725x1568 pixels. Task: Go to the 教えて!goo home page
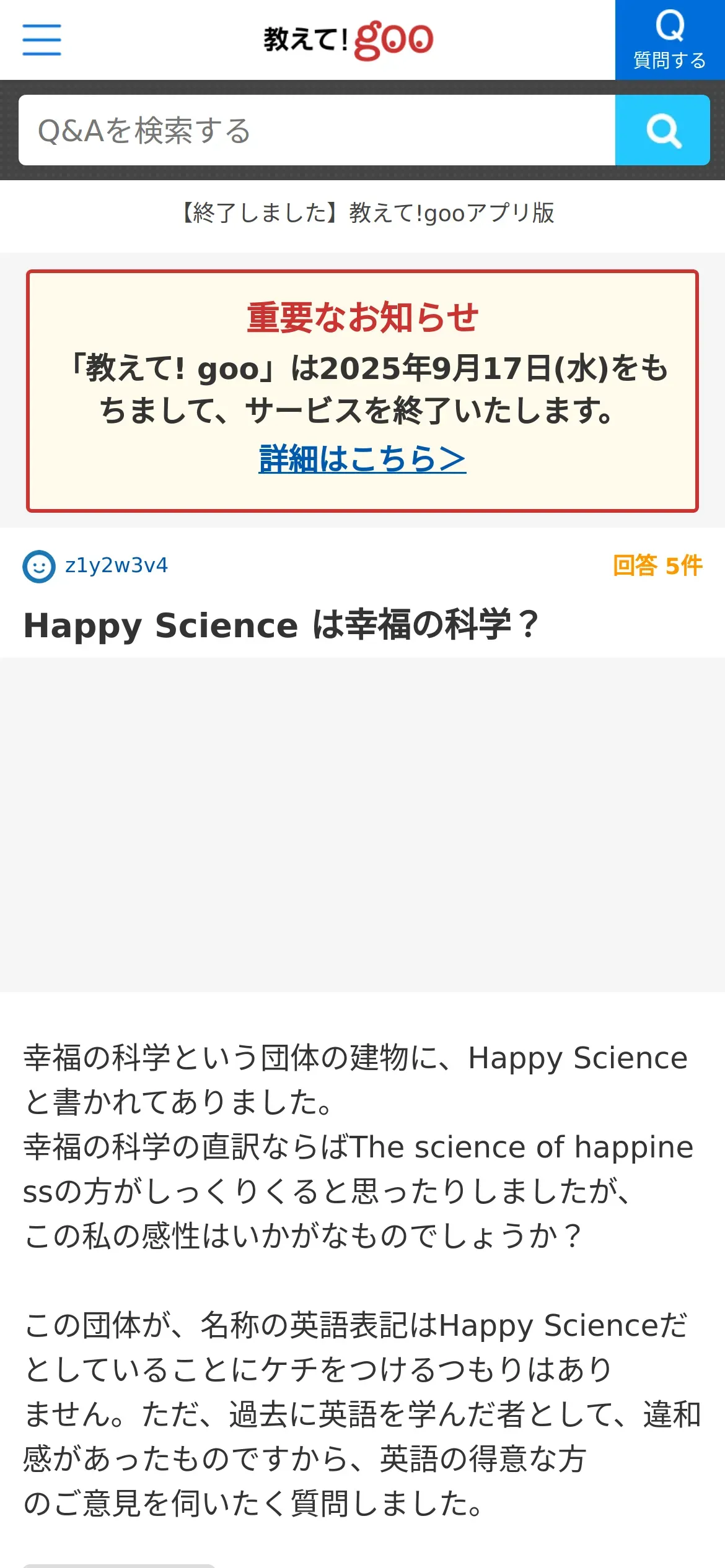click(x=348, y=40)
